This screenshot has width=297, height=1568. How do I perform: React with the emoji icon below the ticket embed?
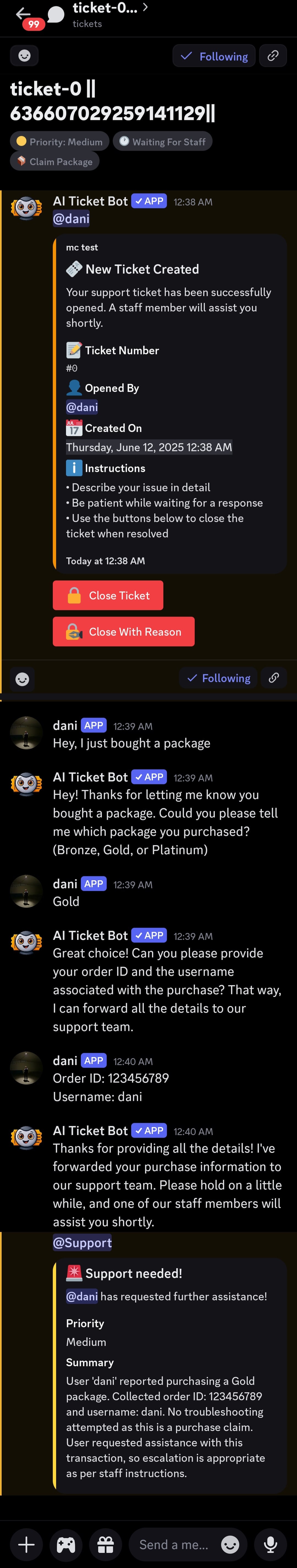point(23,679)
